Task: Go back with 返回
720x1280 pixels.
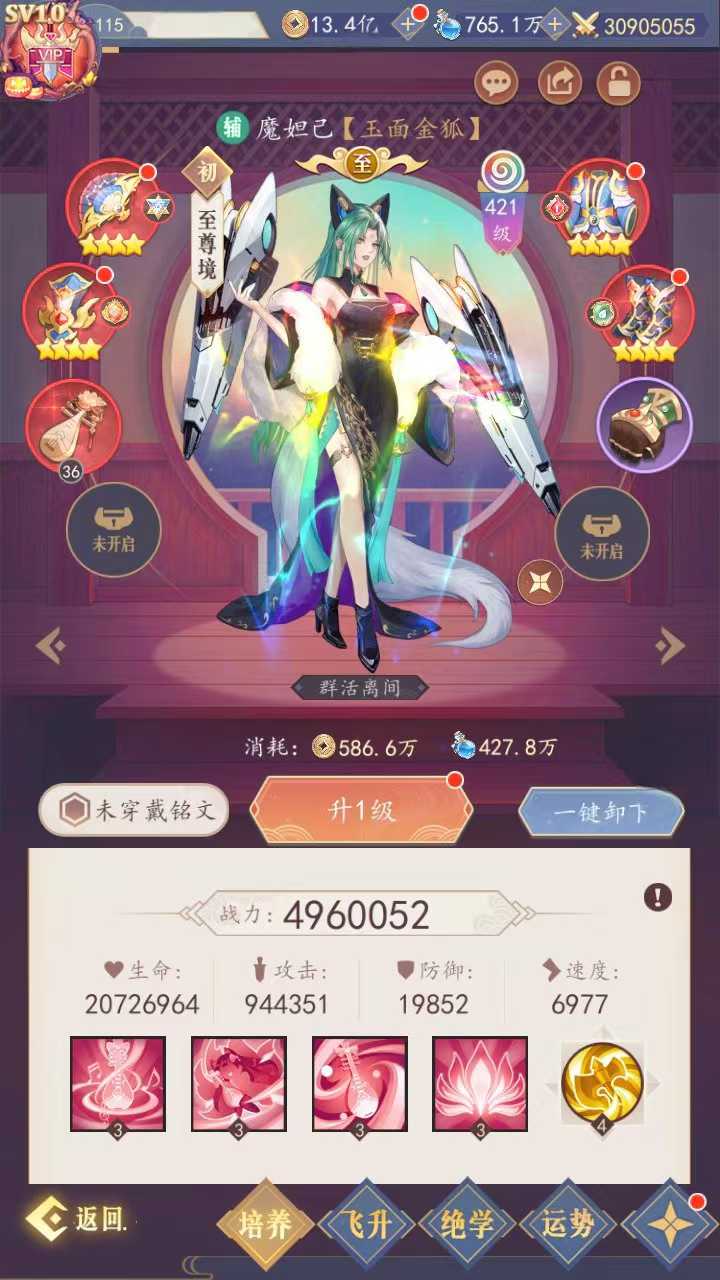Action: point(78,1218)
